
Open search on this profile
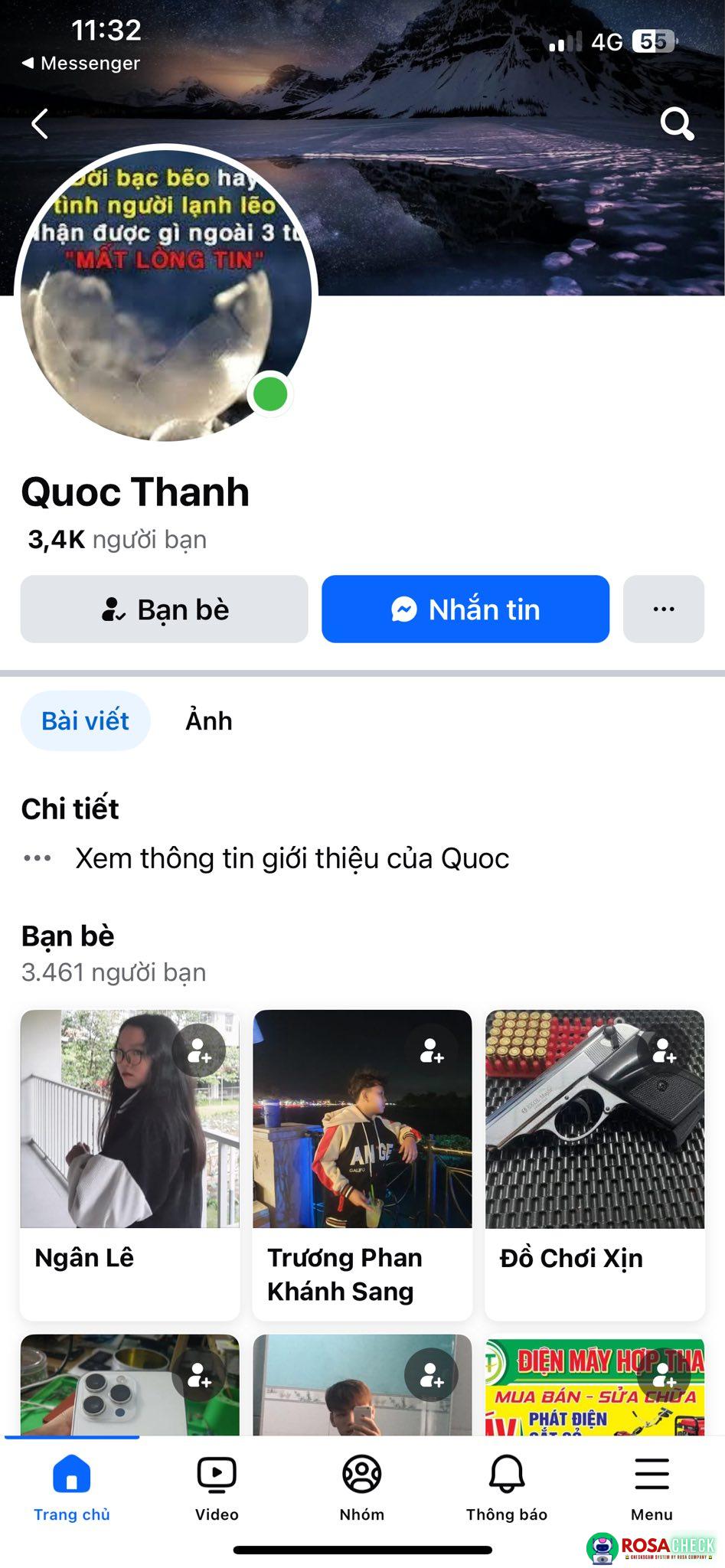677,123
